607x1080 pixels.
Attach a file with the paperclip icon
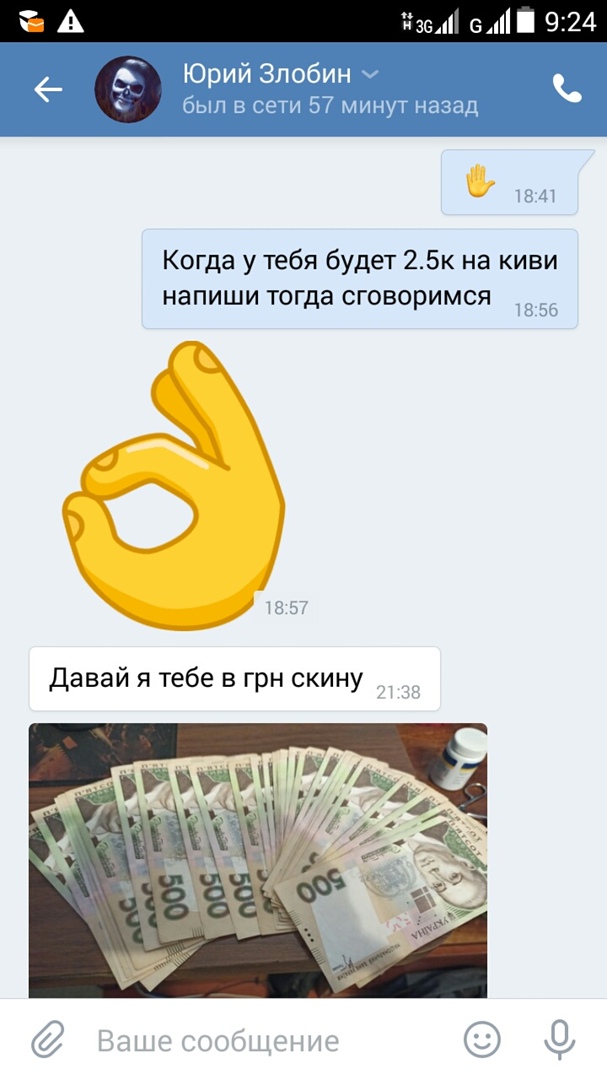pos(47,1040)
